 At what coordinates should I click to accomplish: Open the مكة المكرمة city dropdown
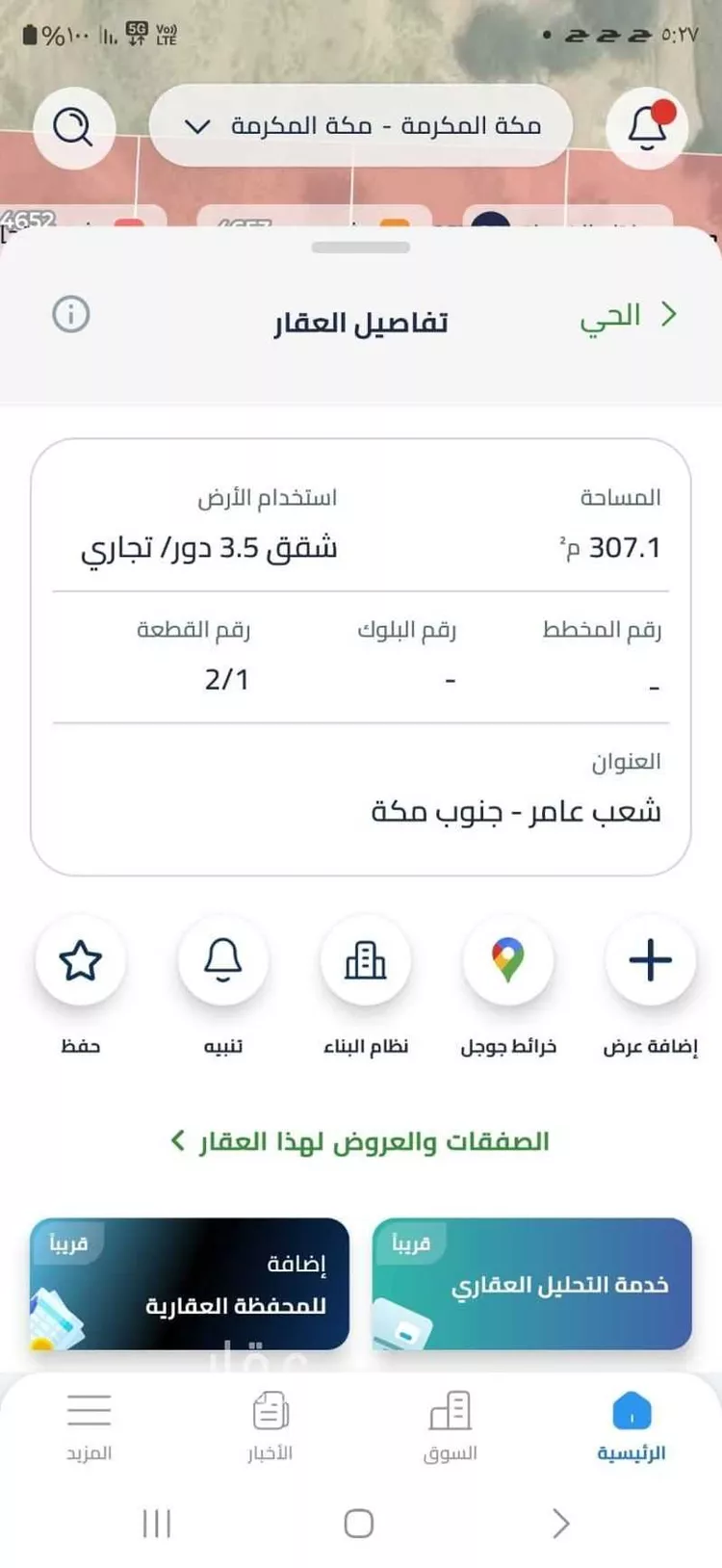(x=360, y=125)
